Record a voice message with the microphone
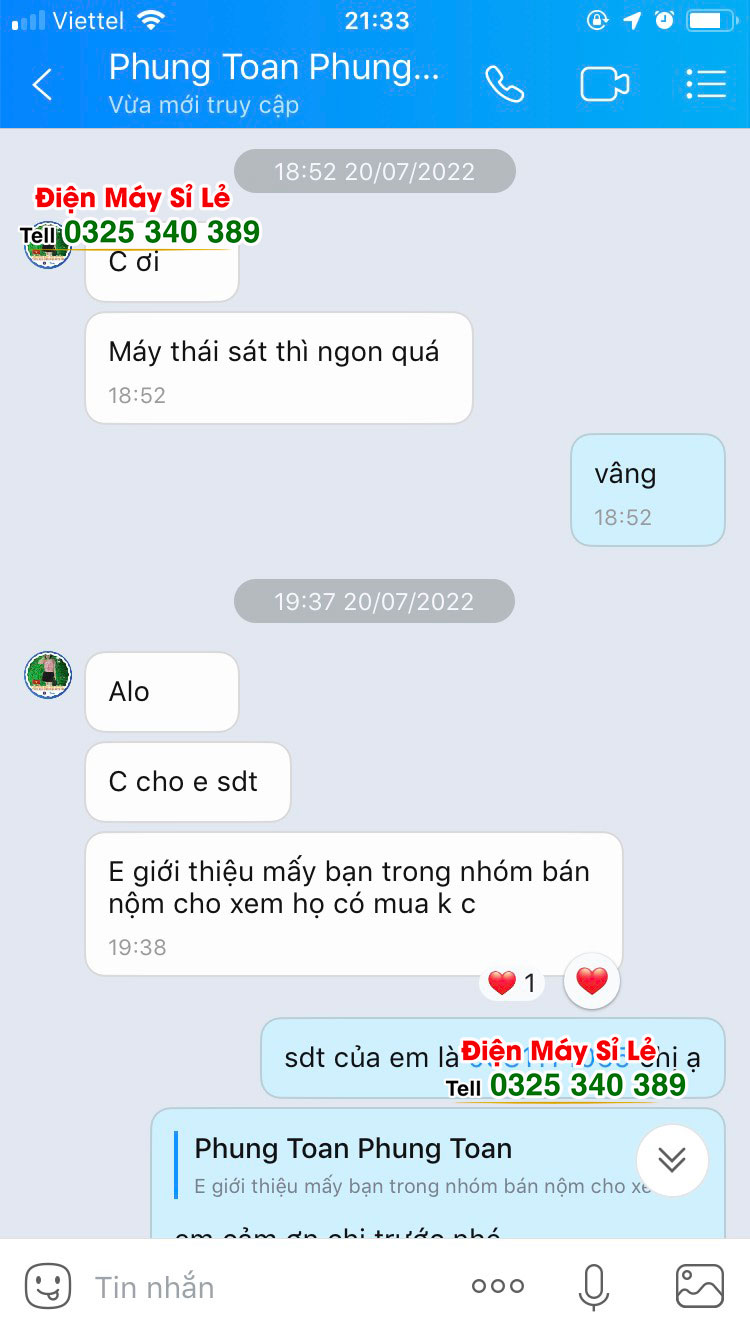Screen dimensions: 750x1334 [594, 1286]
